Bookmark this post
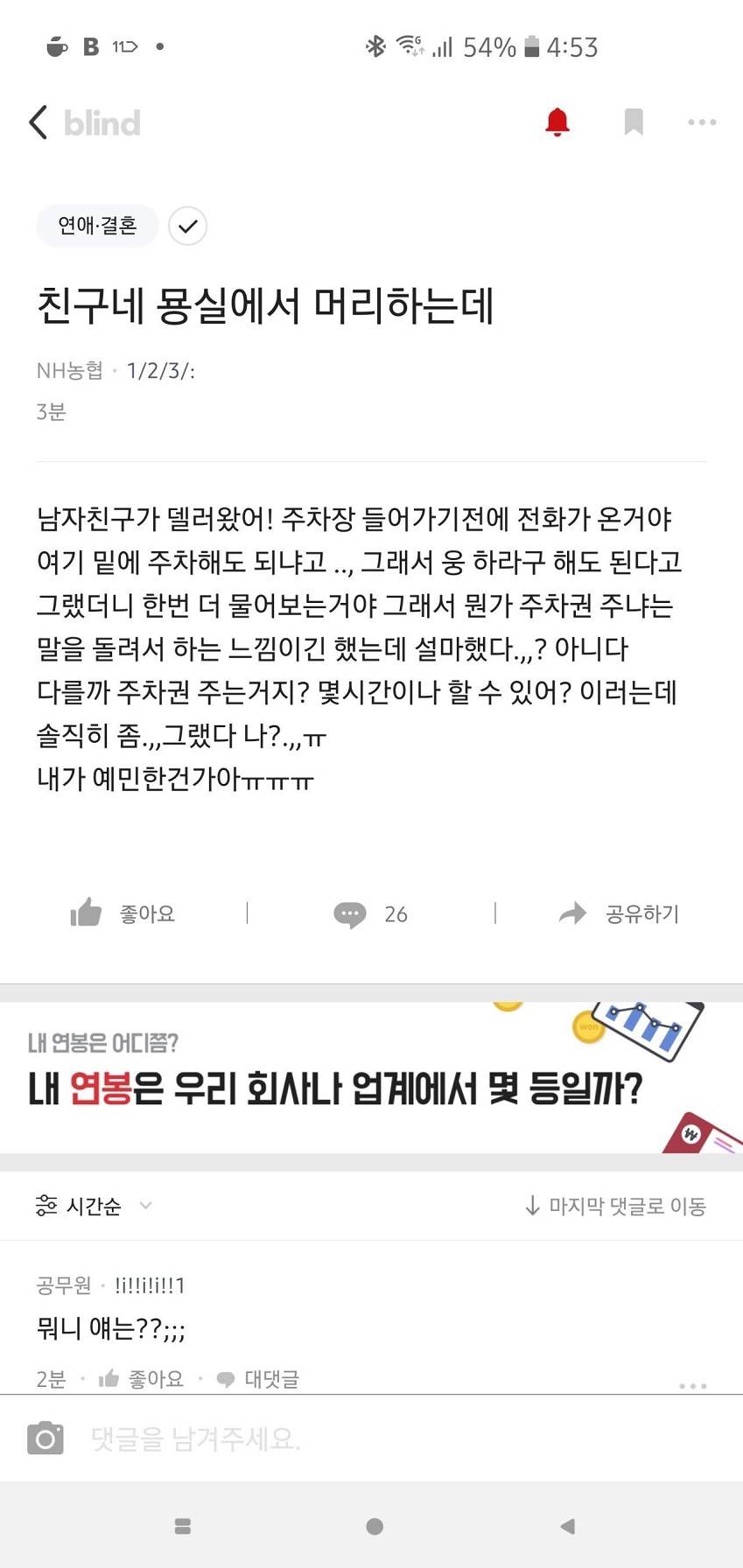Screen dimensions: 743x1568 [x=634, y=122]
